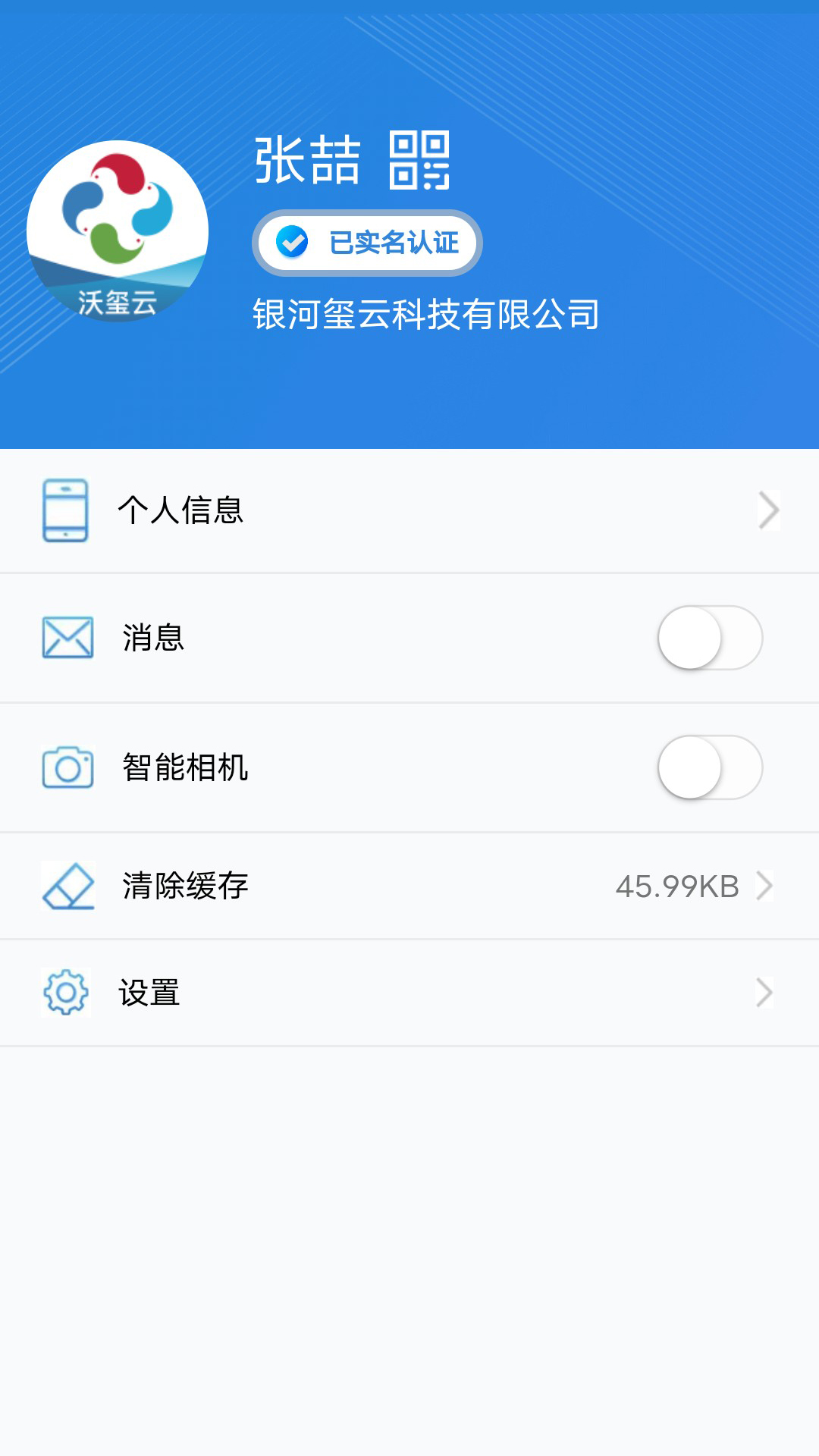Open 设置 page
The height and width of the screenshot is (1456, 819).
tap(409, 993)
